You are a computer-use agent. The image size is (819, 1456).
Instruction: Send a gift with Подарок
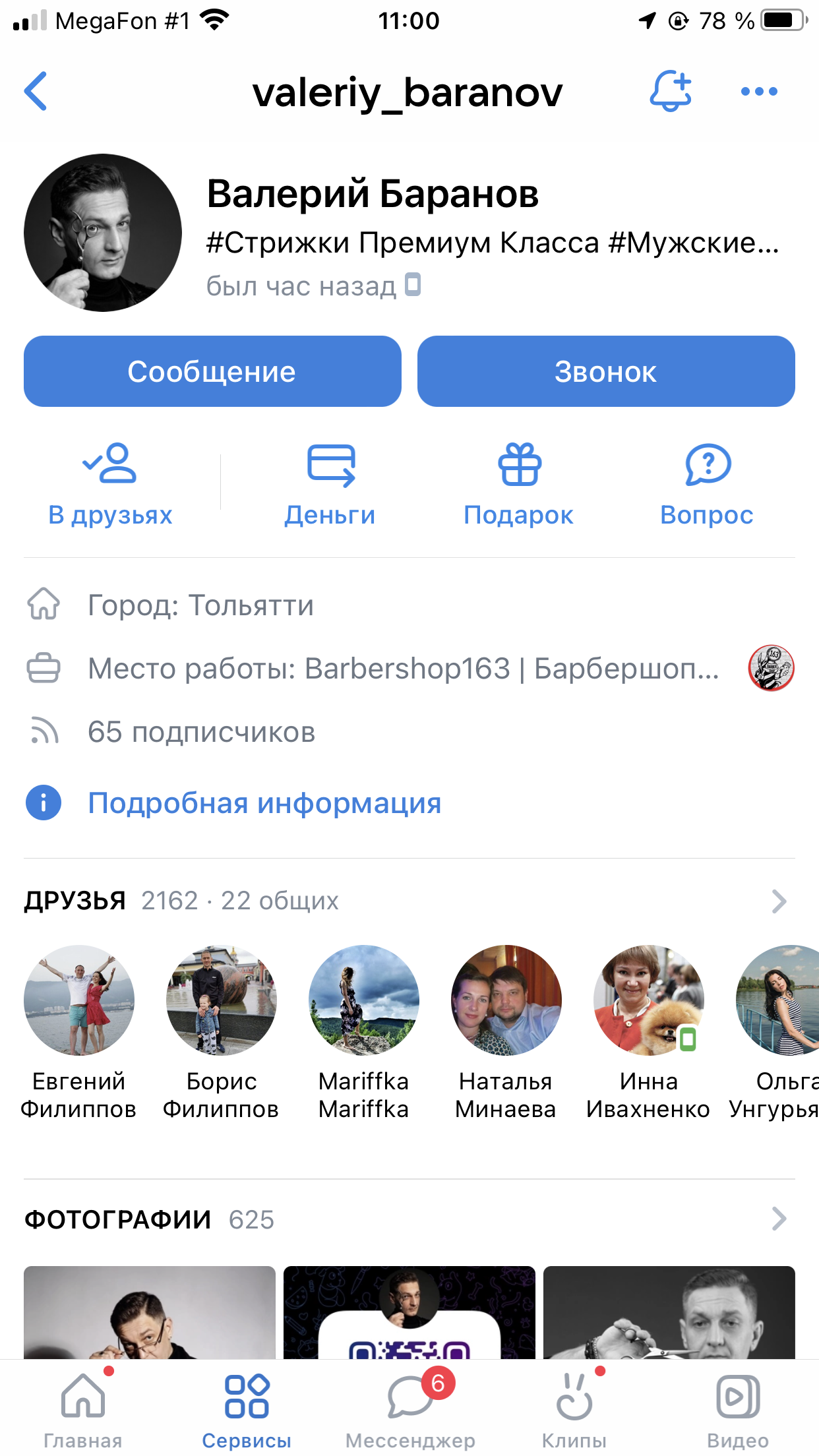click(x=519, y=485)
